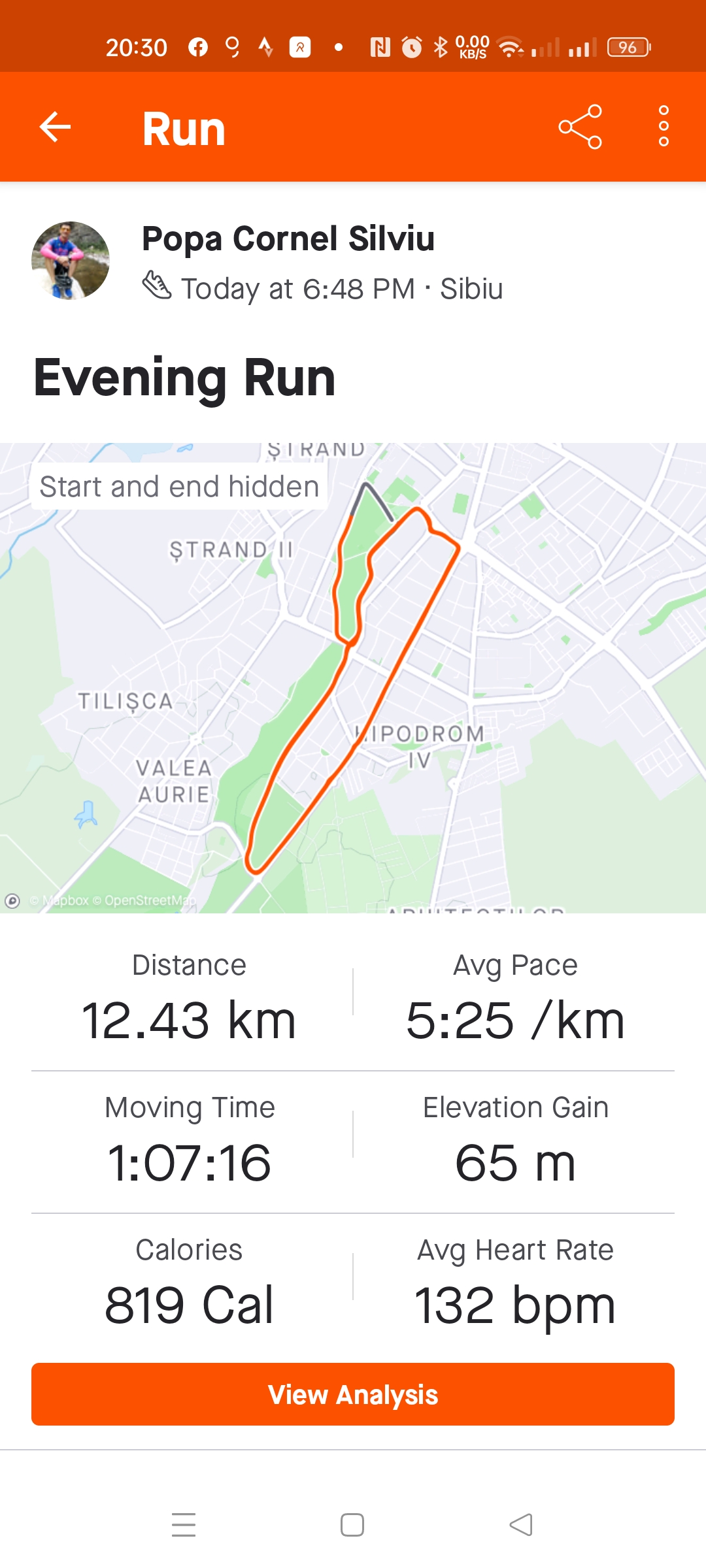The height and width of the screenshot is (1568, 706).
Task: Go to home via system navigation bar
Action: click(x=352, y=1525)
